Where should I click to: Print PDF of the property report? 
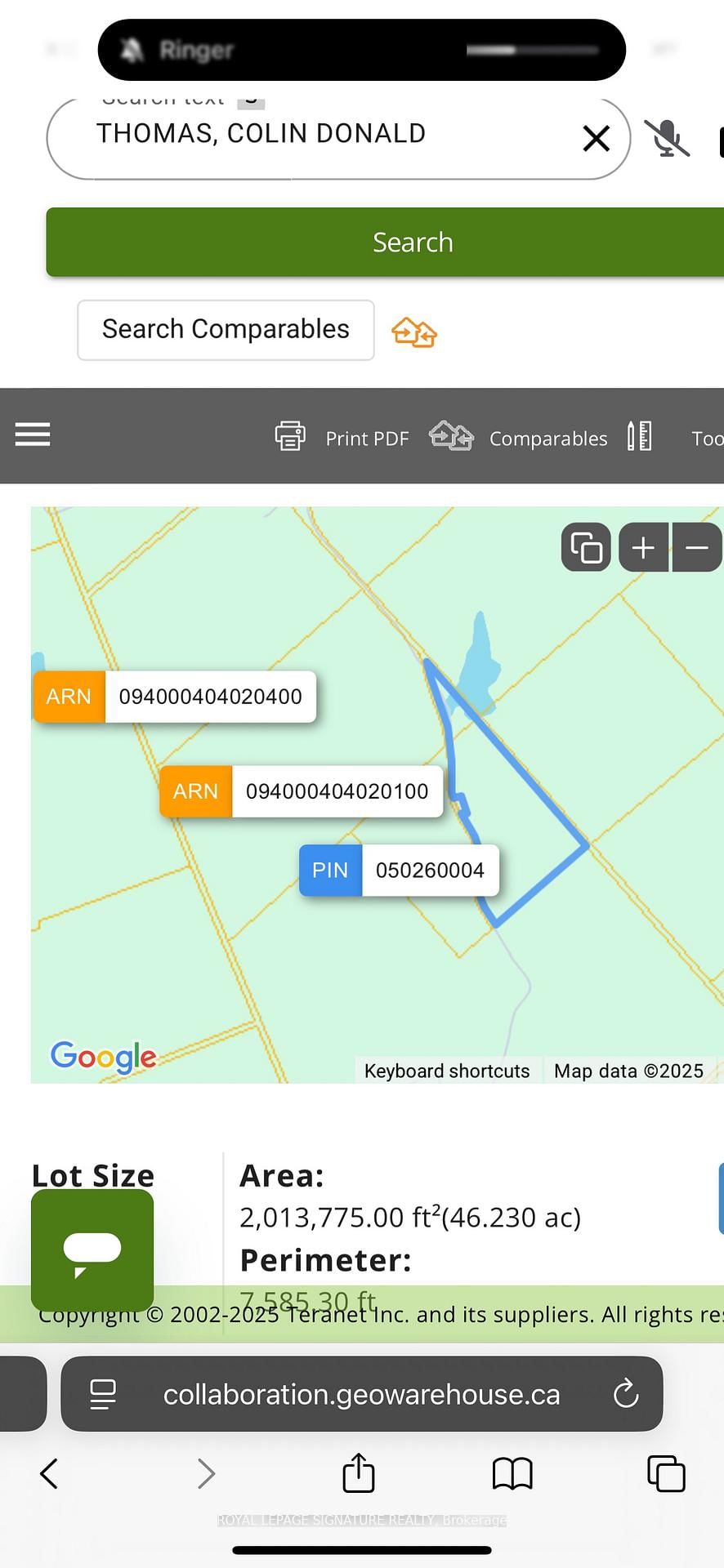[x=343, y=438]
